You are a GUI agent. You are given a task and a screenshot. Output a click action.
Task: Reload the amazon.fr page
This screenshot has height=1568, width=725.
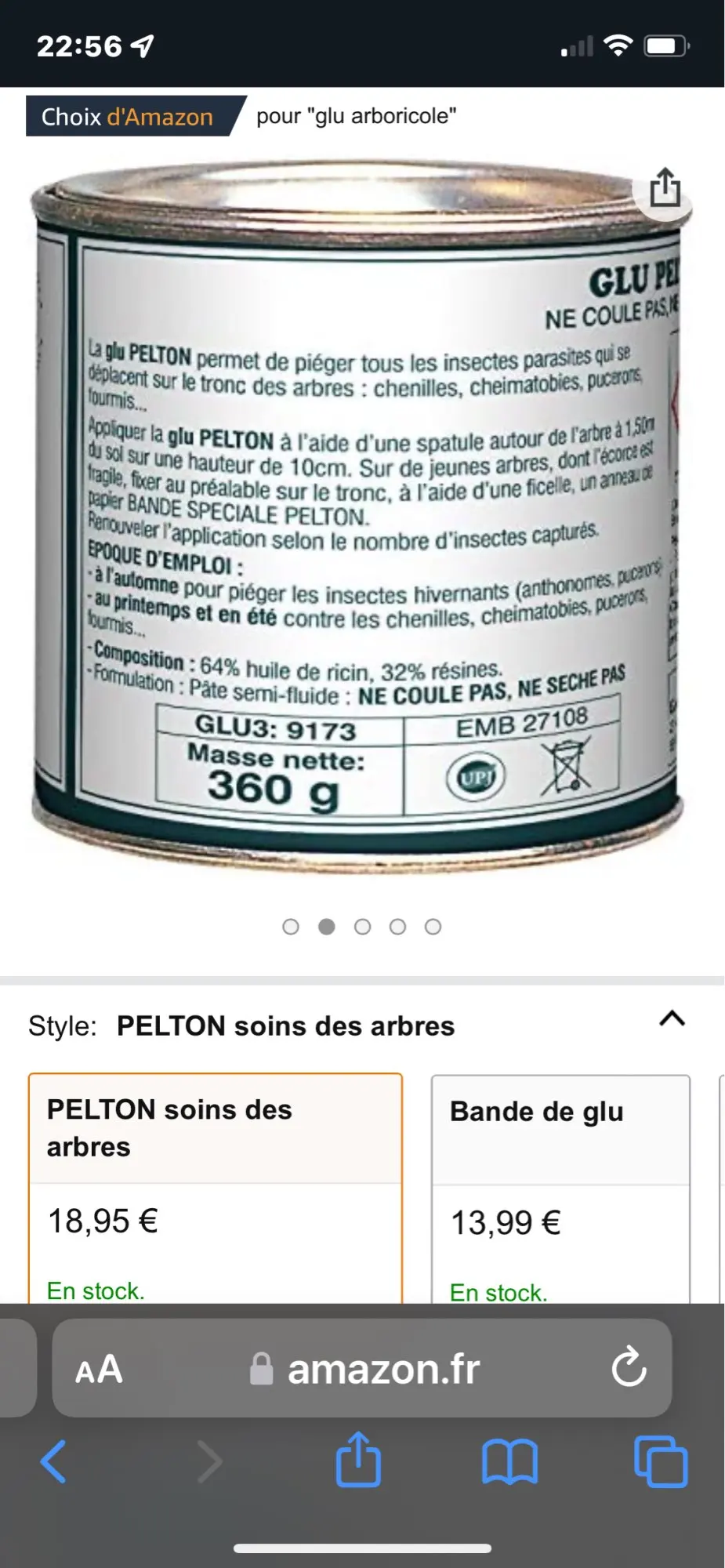pos(629,1368)
